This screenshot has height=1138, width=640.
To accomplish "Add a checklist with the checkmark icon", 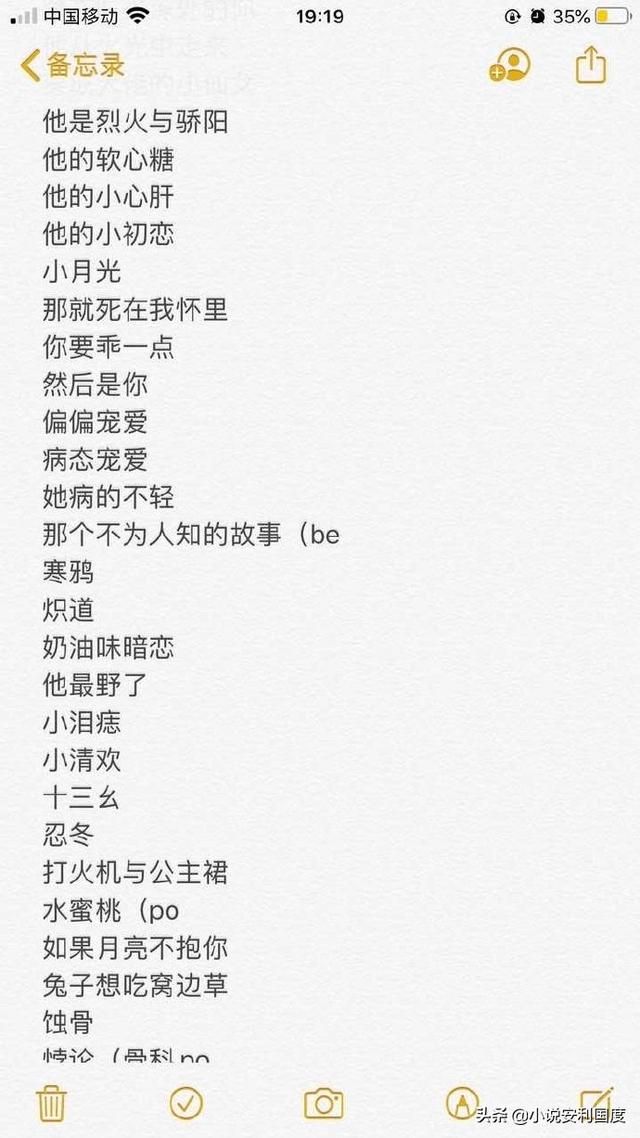I will pyautogui.click(x=186, y=1104).
